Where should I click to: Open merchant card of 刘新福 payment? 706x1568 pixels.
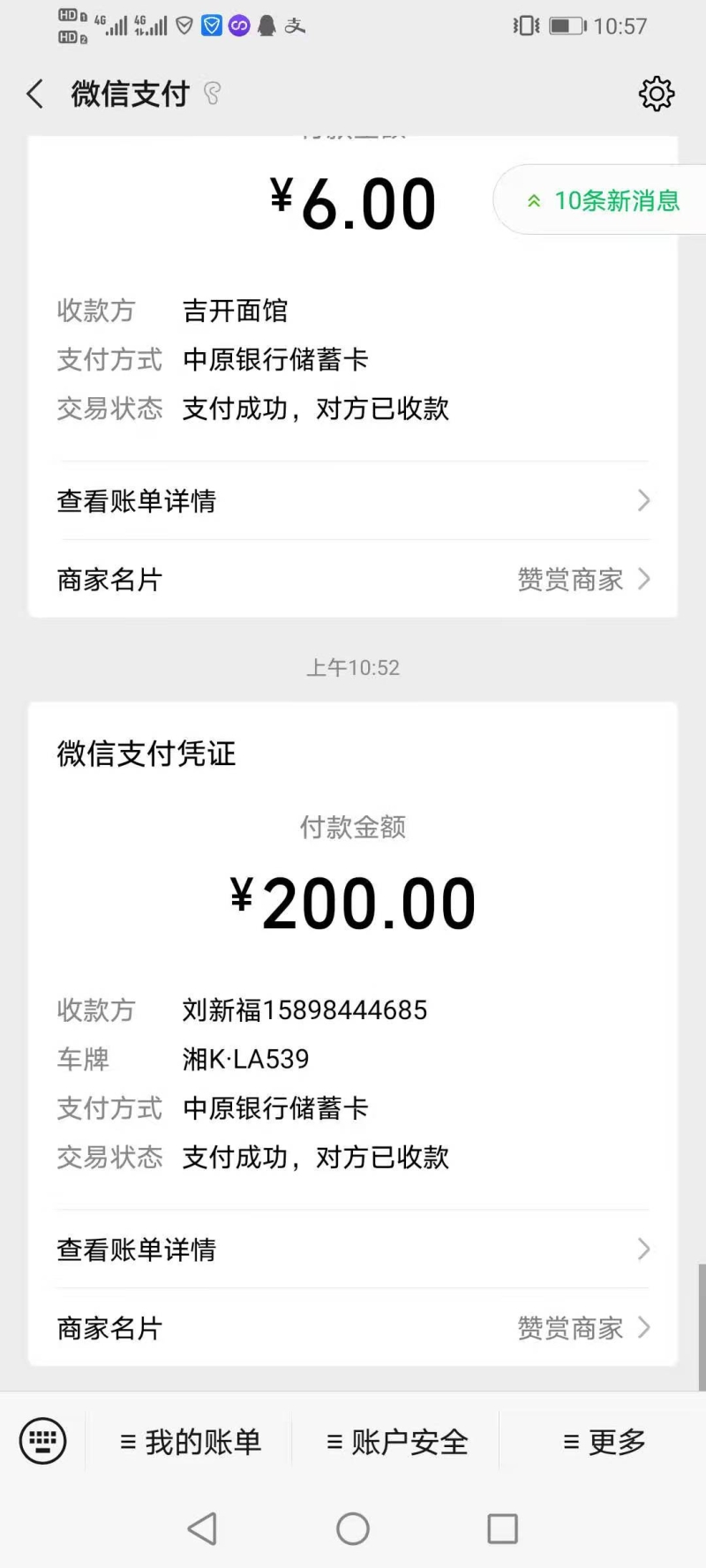(x=353, y=1328)
